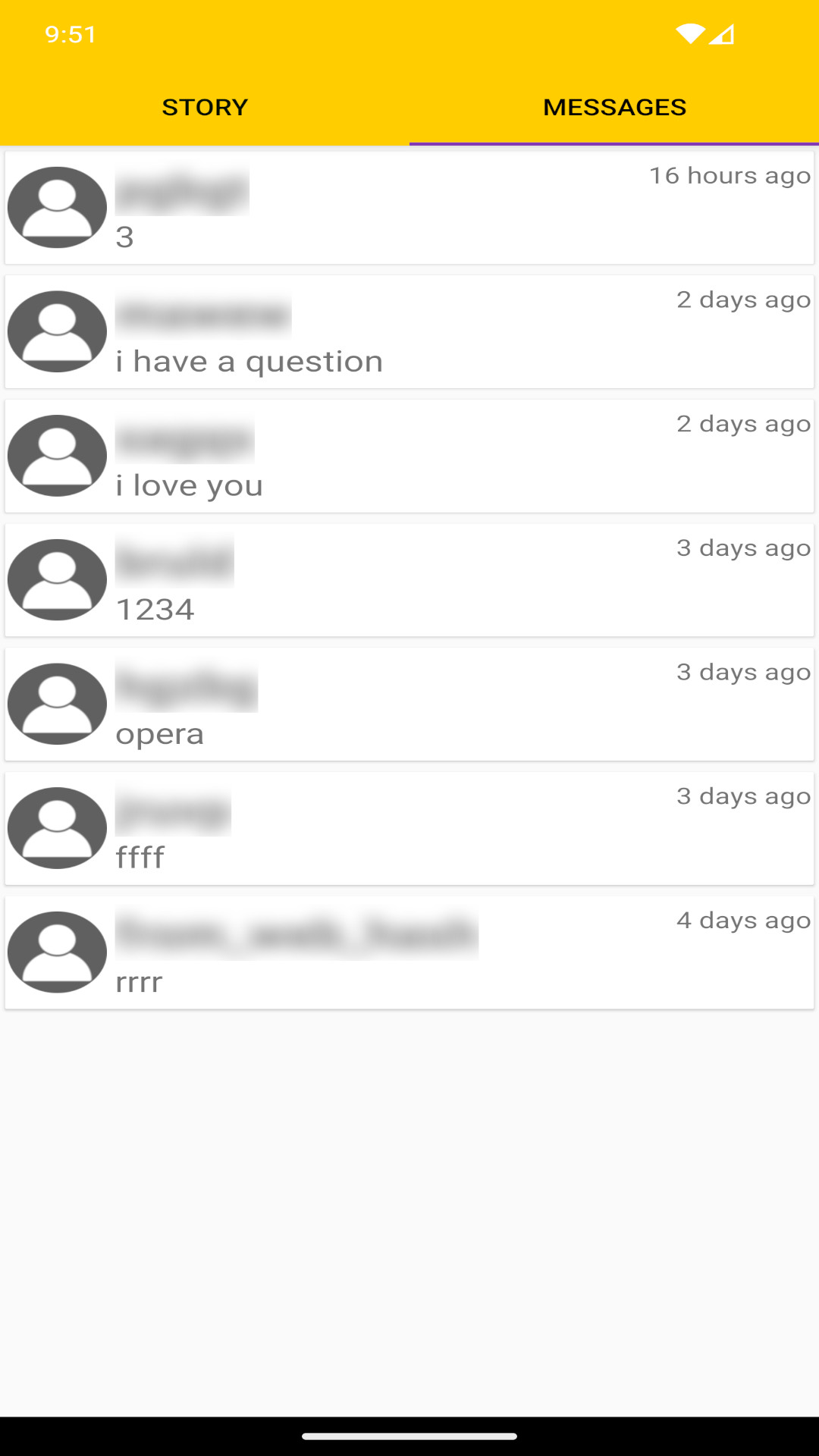Switch to the Story tab
The width and height of the screenshot is (819, 1456).
pyautogui.click(x=205, y=107)
